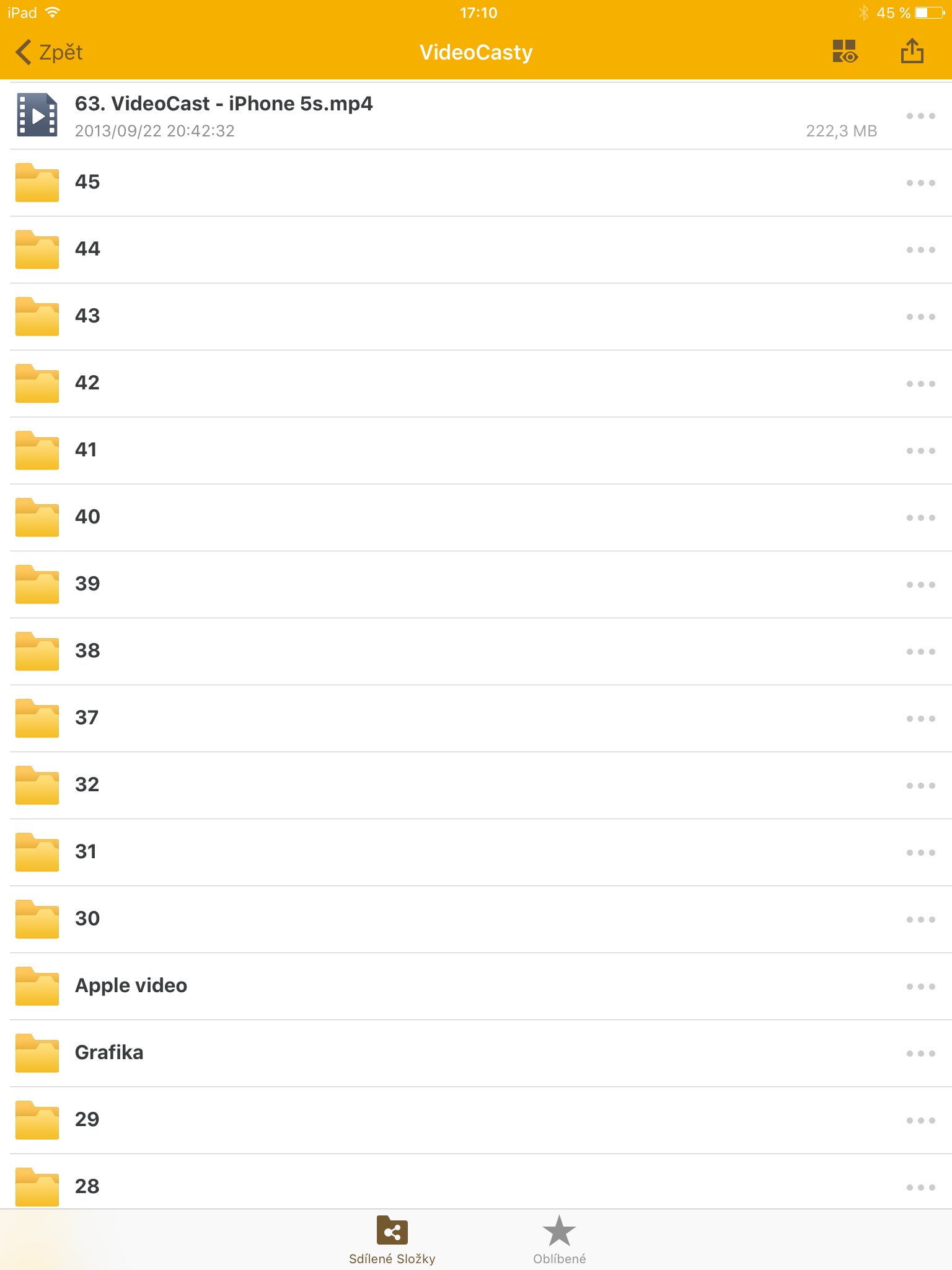
Task: Open folder 32
Action: click(x=87, y=785)
